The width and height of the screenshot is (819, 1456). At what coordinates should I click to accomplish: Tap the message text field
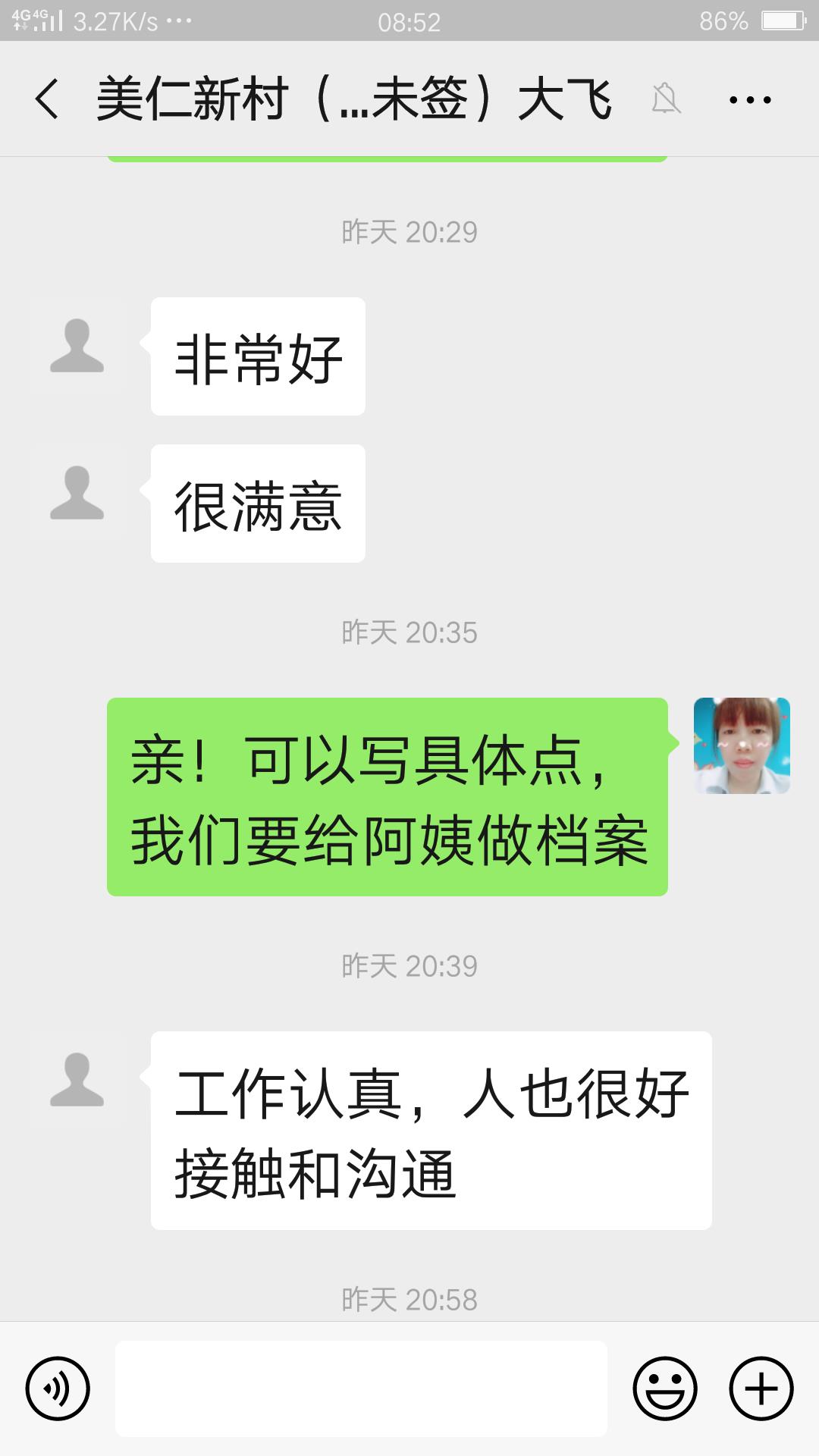(361, 1389)
